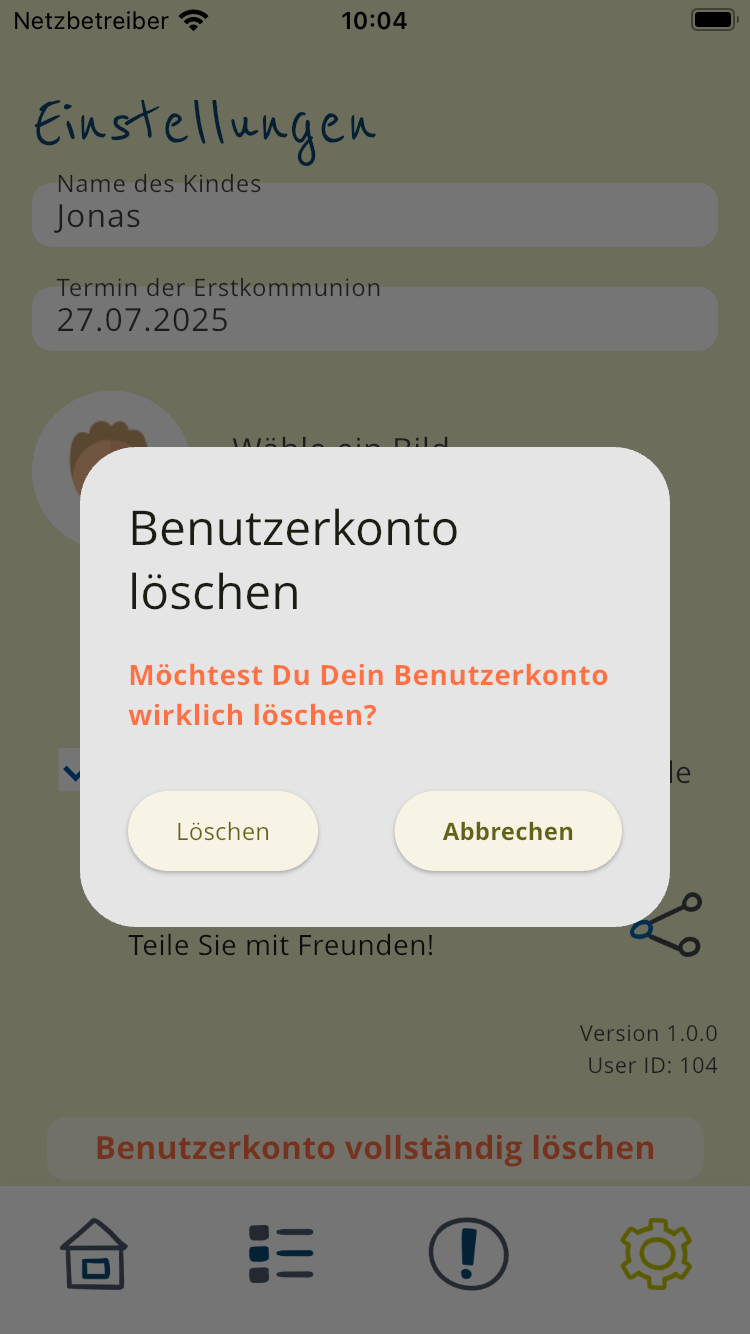
Task: Confirm with the Löschen button
Action: (x=223, y=831)
